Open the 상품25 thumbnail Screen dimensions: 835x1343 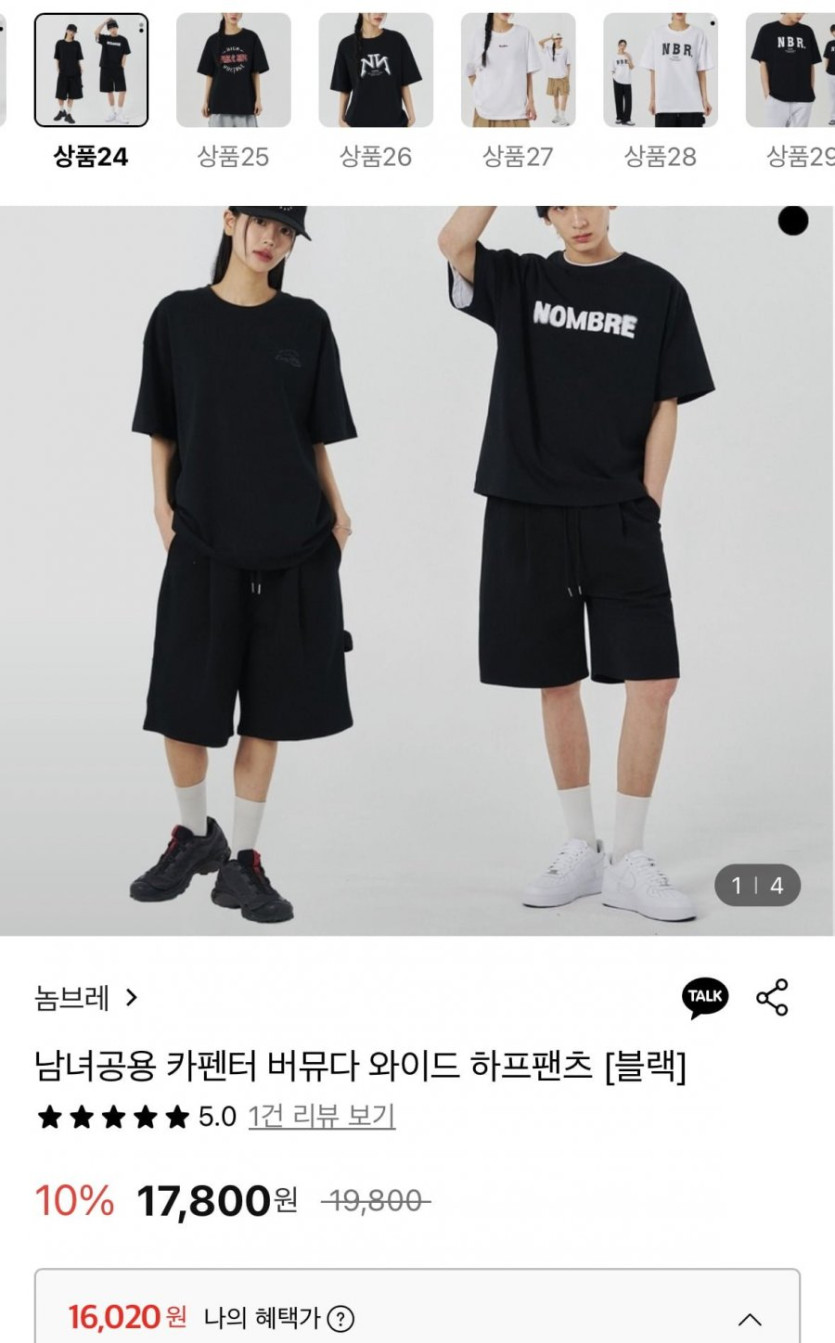click(x=233, y=70)
